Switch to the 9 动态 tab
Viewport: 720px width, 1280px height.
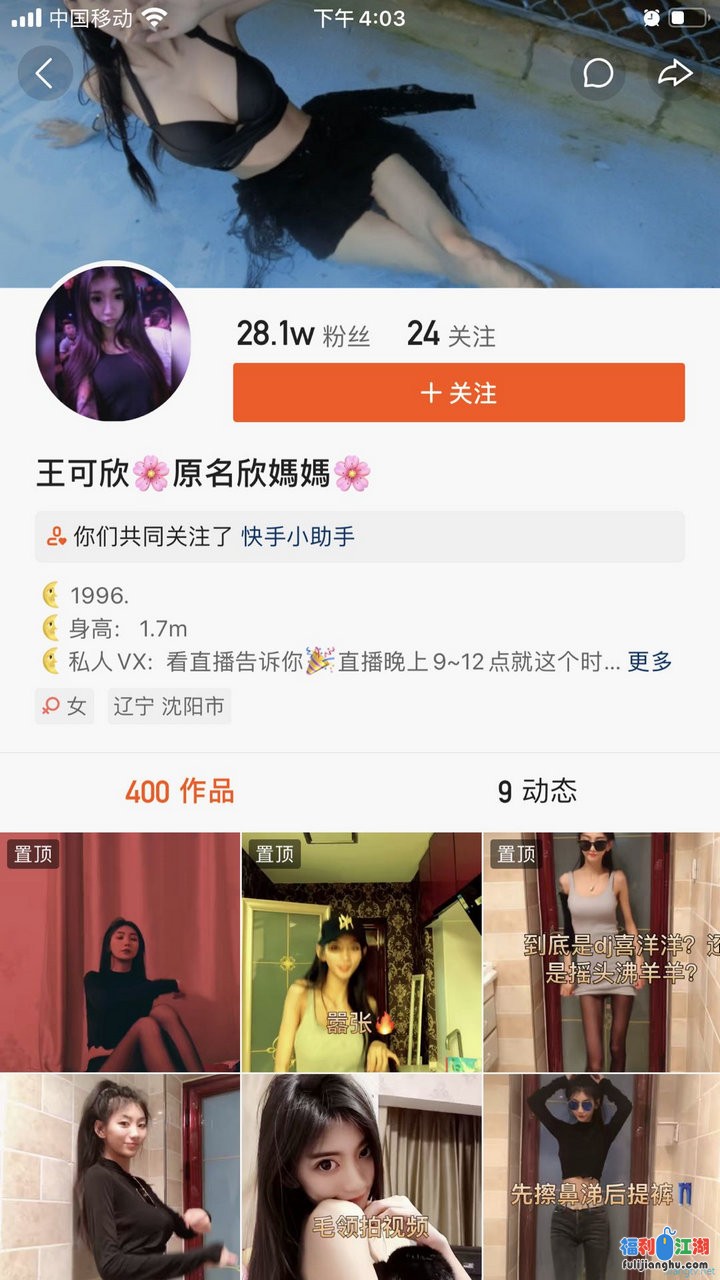click(x=538, y=792)
